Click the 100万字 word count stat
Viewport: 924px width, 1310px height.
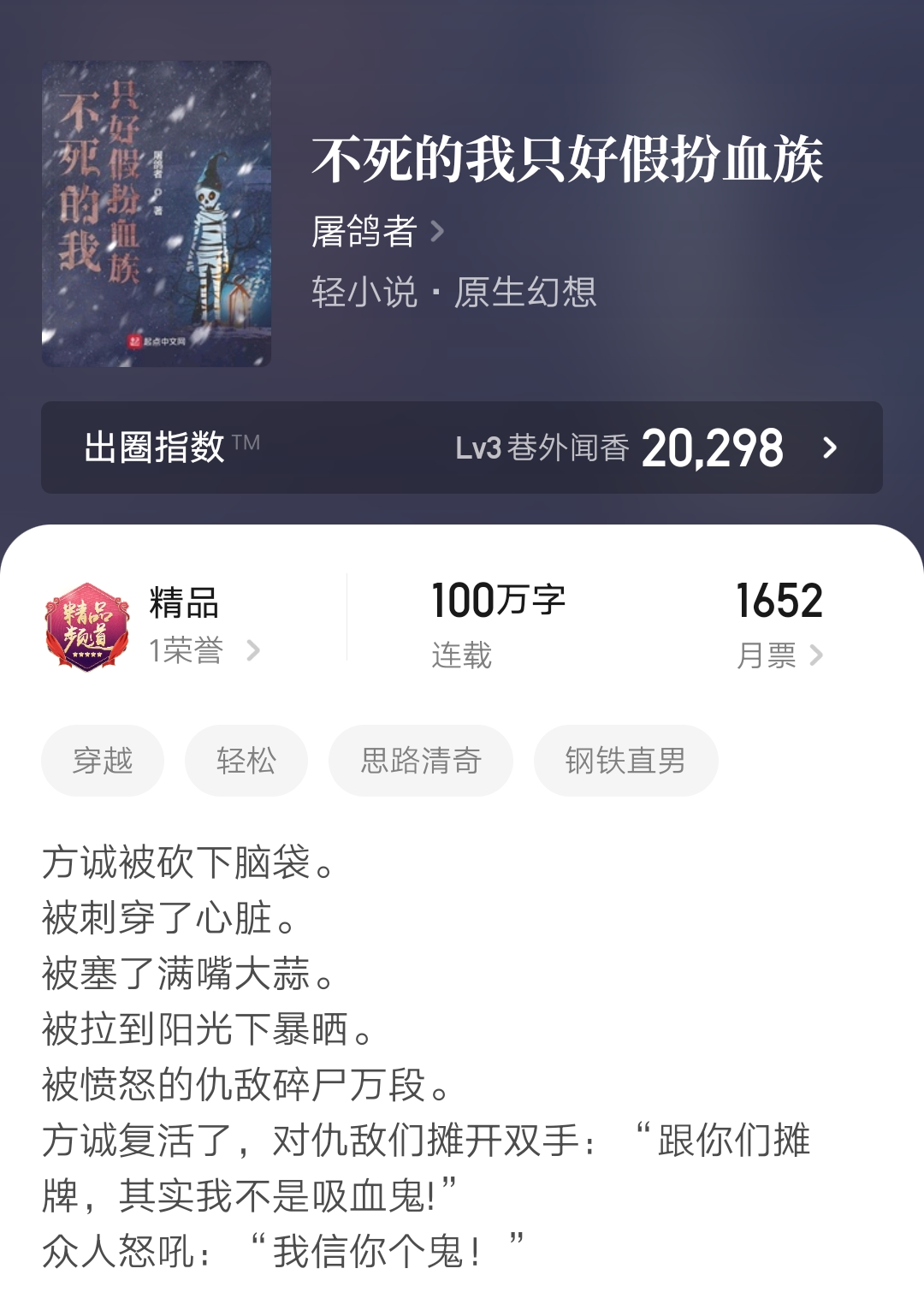(x=501, y=601)
